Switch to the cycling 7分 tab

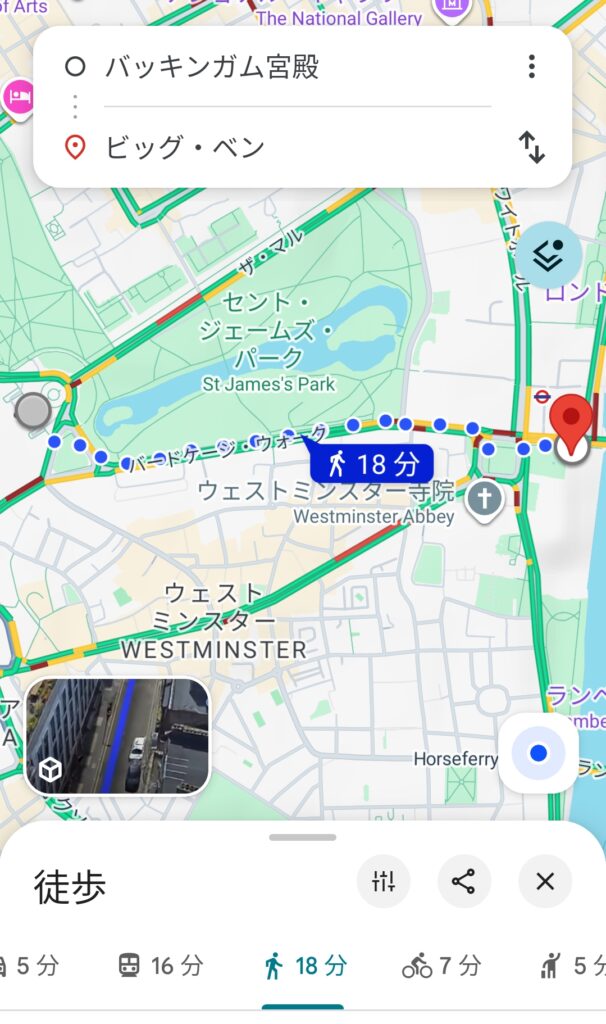pos(441,965)
